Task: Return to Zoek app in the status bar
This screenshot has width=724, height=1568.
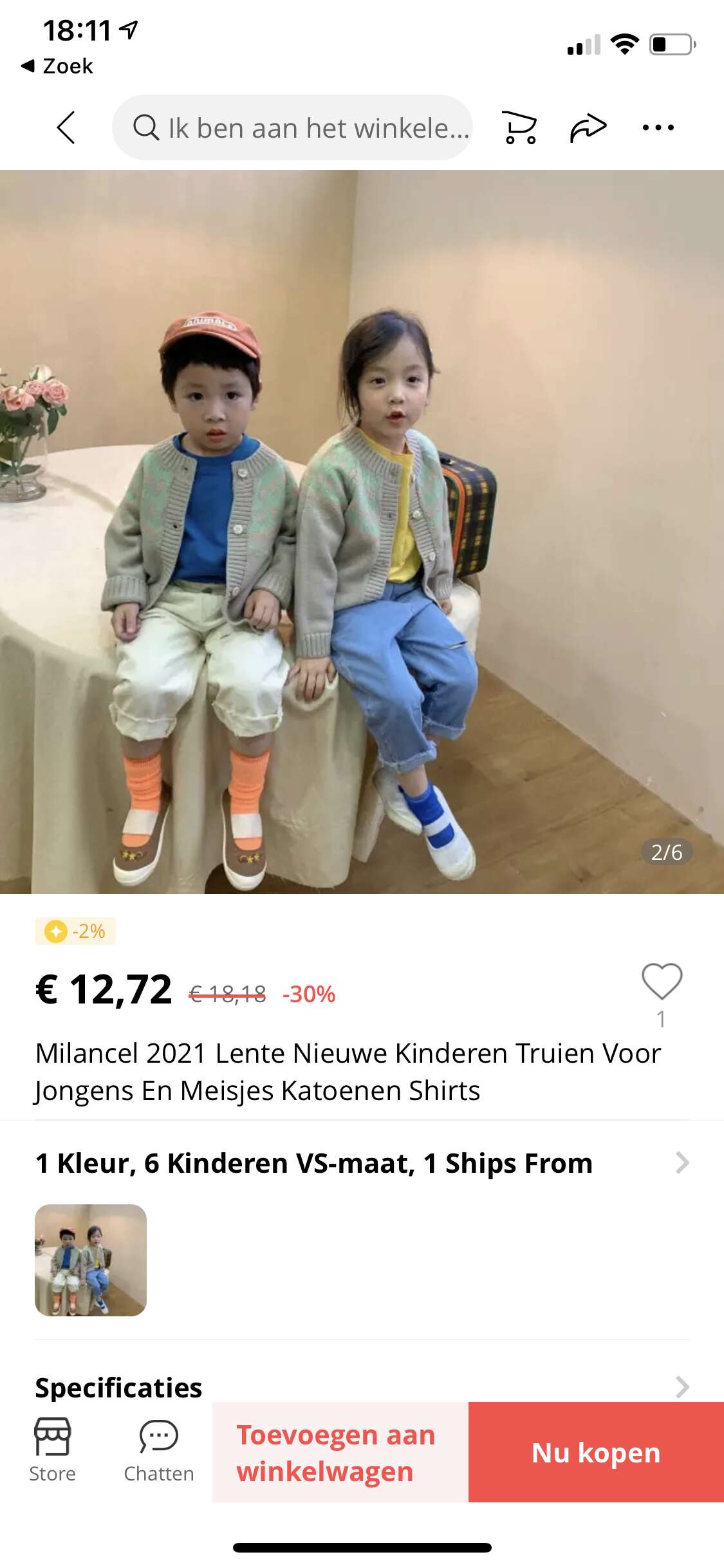Action: point(57,66)
